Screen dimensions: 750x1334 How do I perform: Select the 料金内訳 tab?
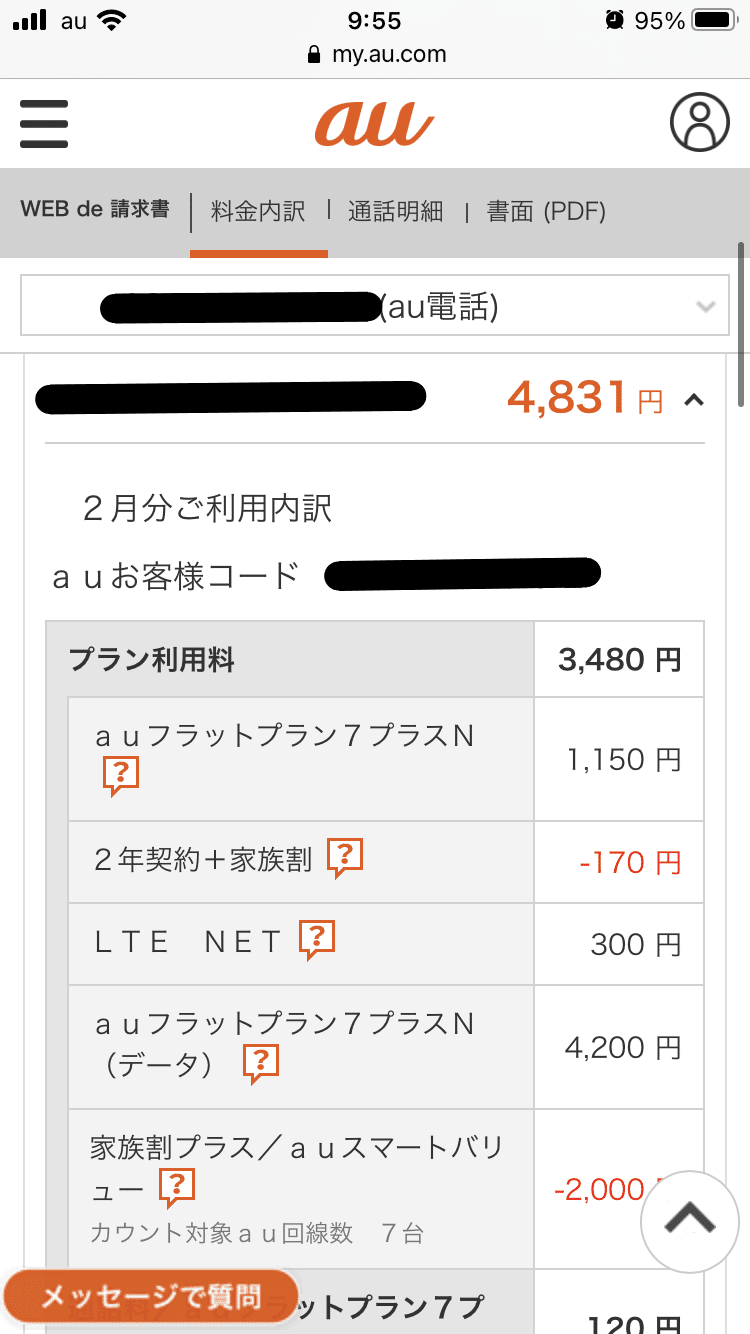coord(258,212)
